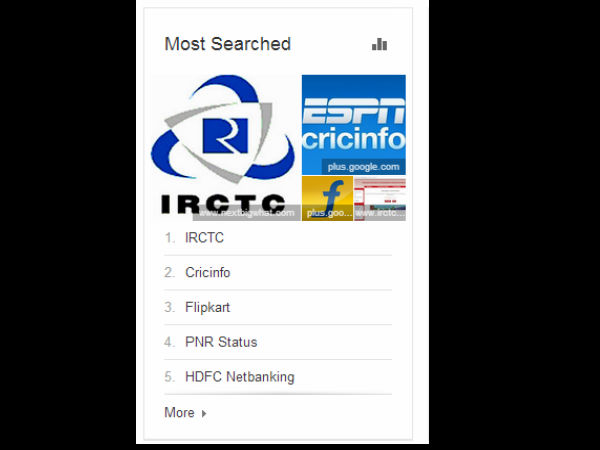Select IRCTC in the ranked list
Screen dimensions: 600x450
tap(204, 238)
